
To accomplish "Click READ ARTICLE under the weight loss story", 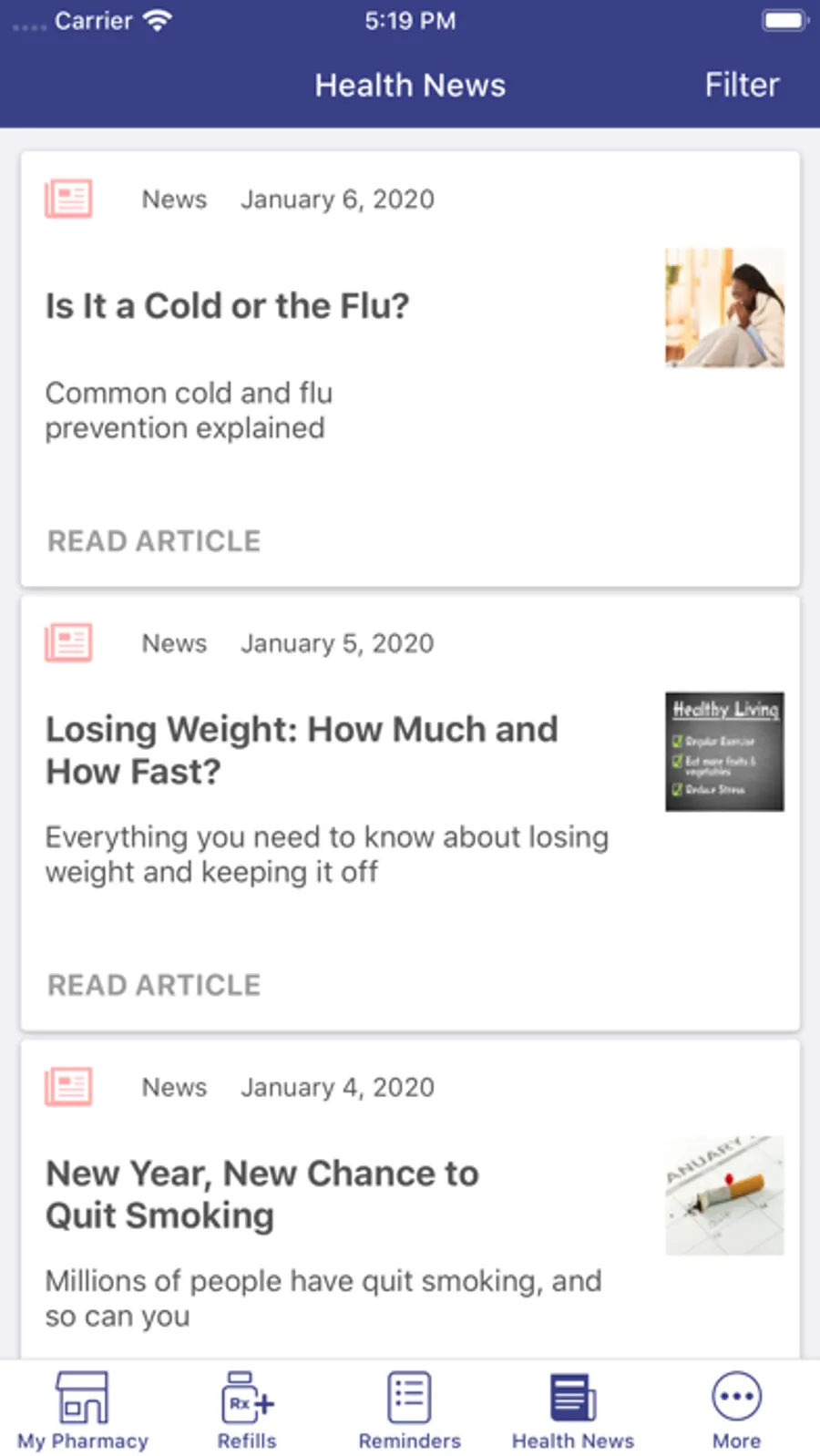I will (152, 984).
